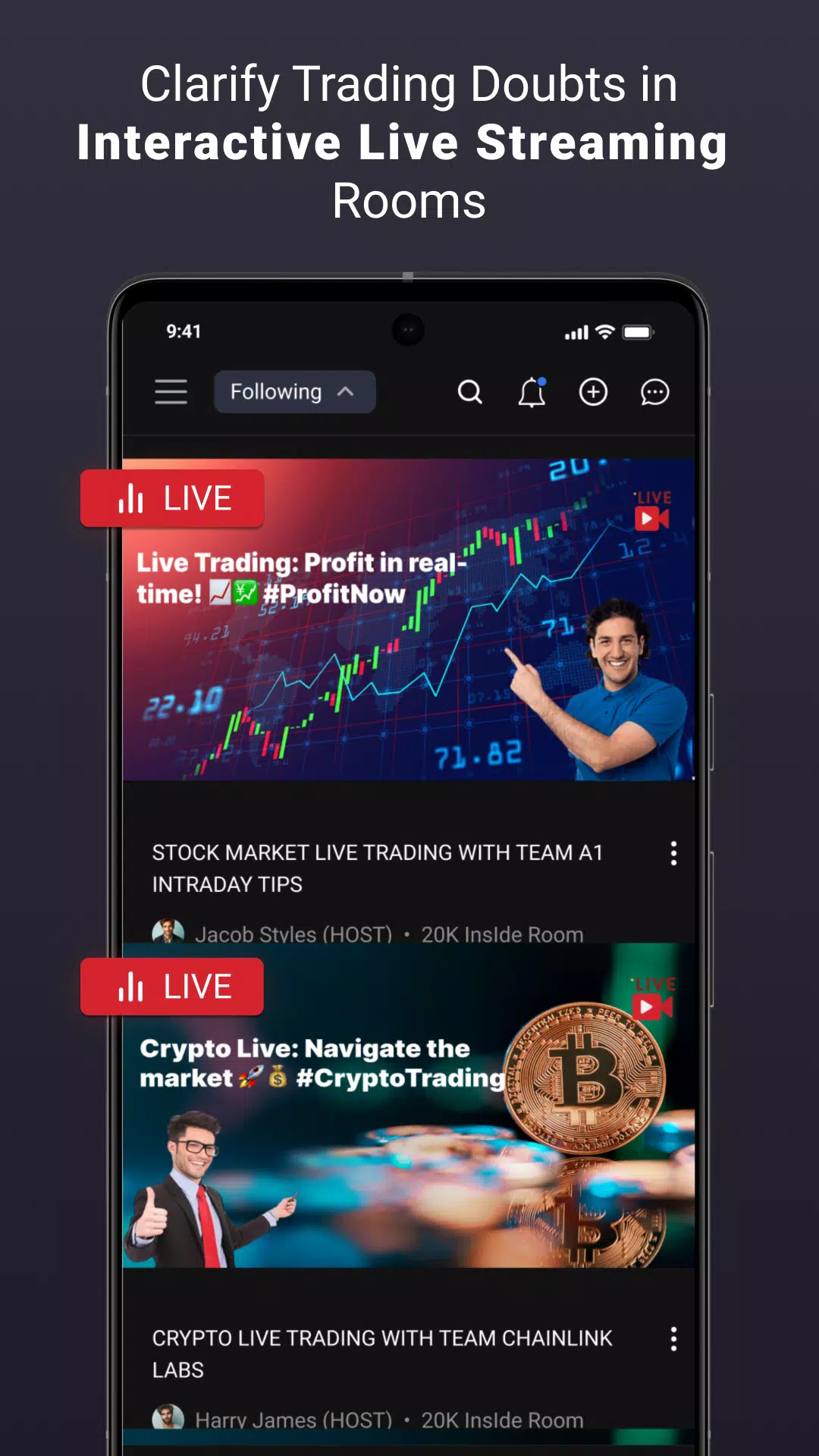The width and height of the screenshot is (819, 1456).
Task: Open messages using the chat bubble icon
Action: coord(653,392)
